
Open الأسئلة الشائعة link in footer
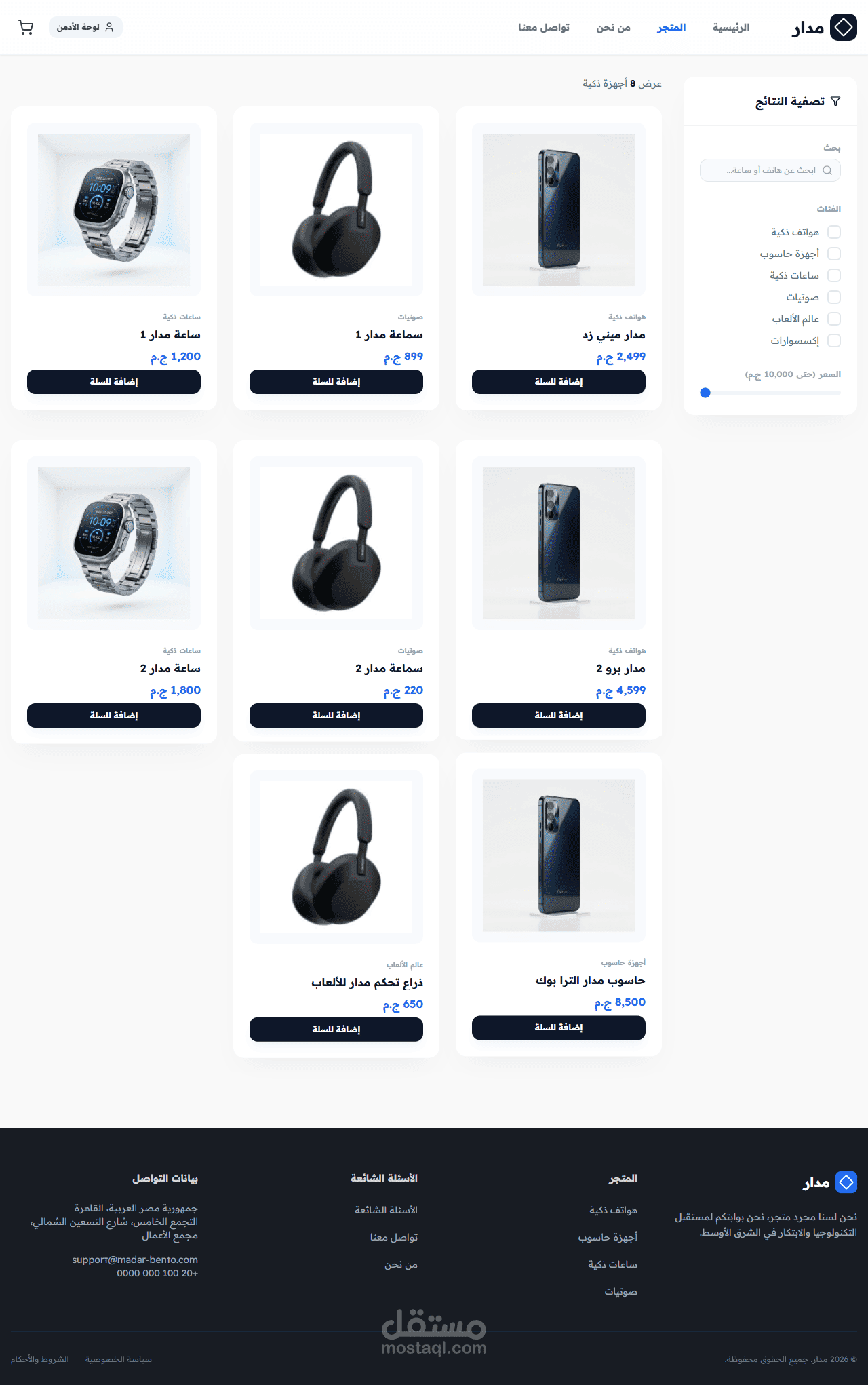[386, 1210]
